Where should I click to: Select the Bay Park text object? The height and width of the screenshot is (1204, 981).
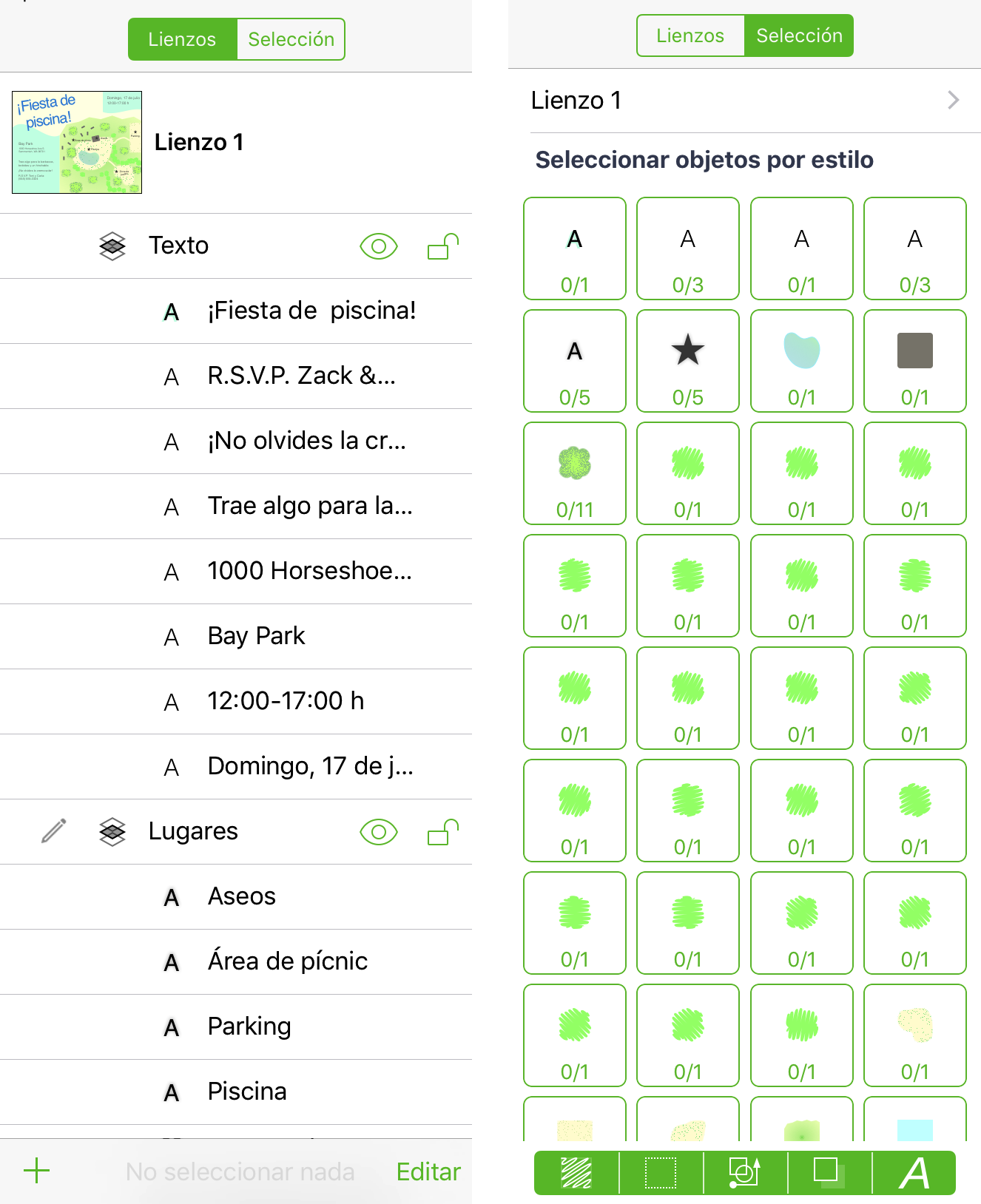click(x=256, y=637)
